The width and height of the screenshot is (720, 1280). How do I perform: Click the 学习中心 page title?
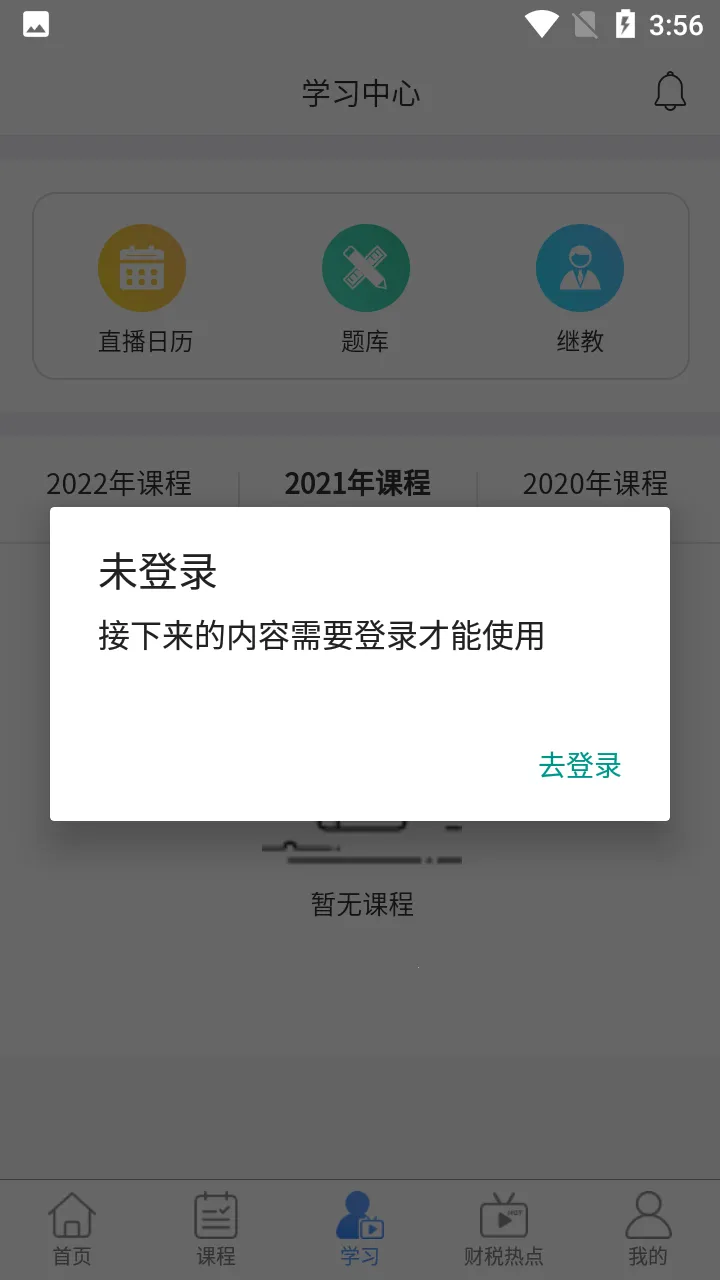(360, 92)
